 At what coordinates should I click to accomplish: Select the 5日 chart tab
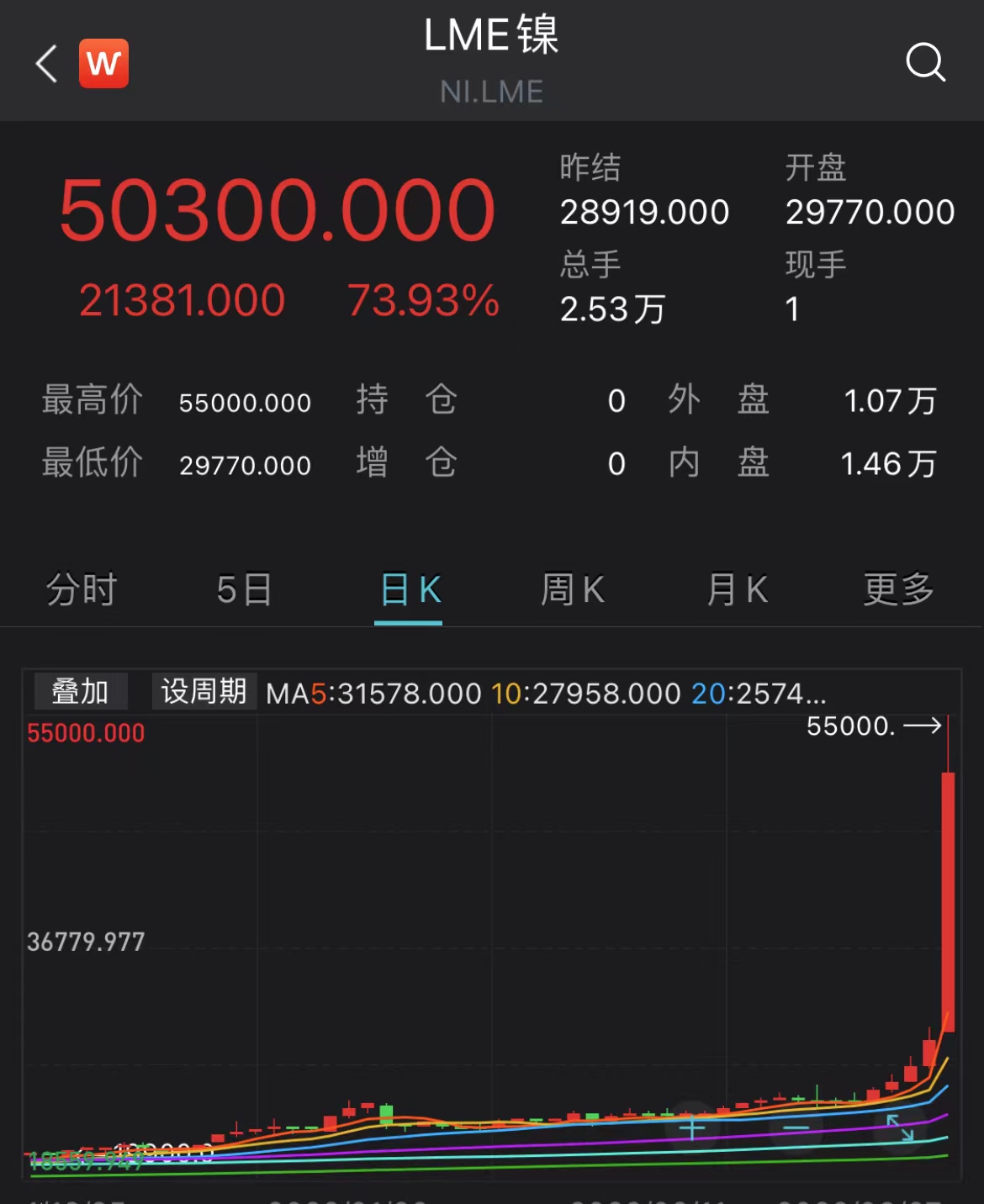pos(244,589)
